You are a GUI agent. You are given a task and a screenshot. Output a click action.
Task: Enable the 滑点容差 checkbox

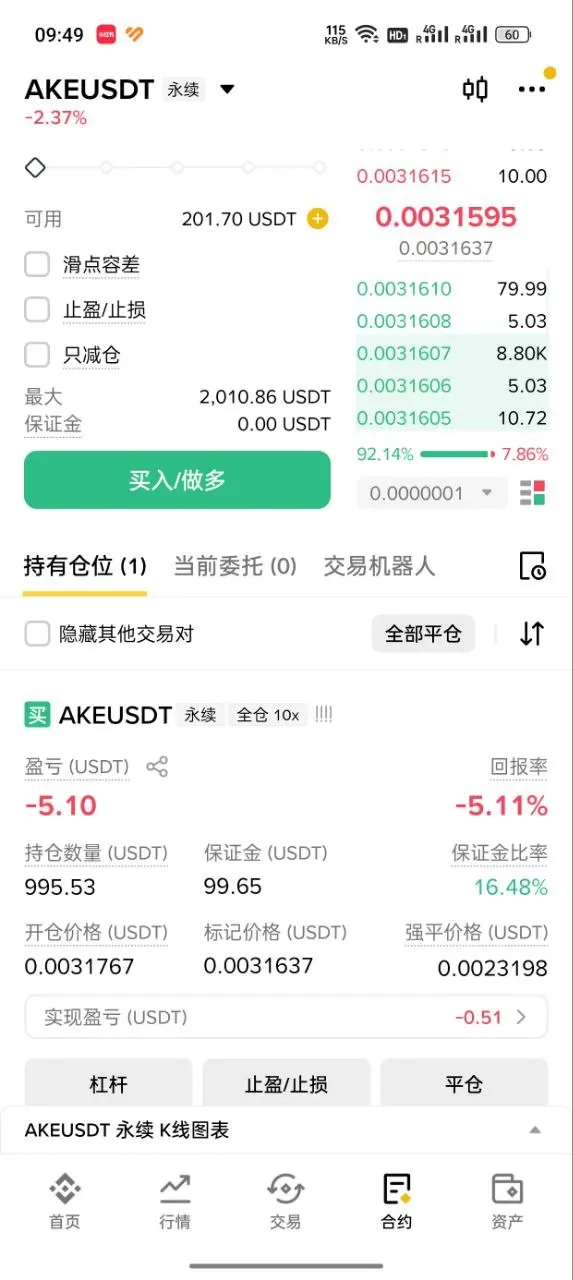[37, 265]
